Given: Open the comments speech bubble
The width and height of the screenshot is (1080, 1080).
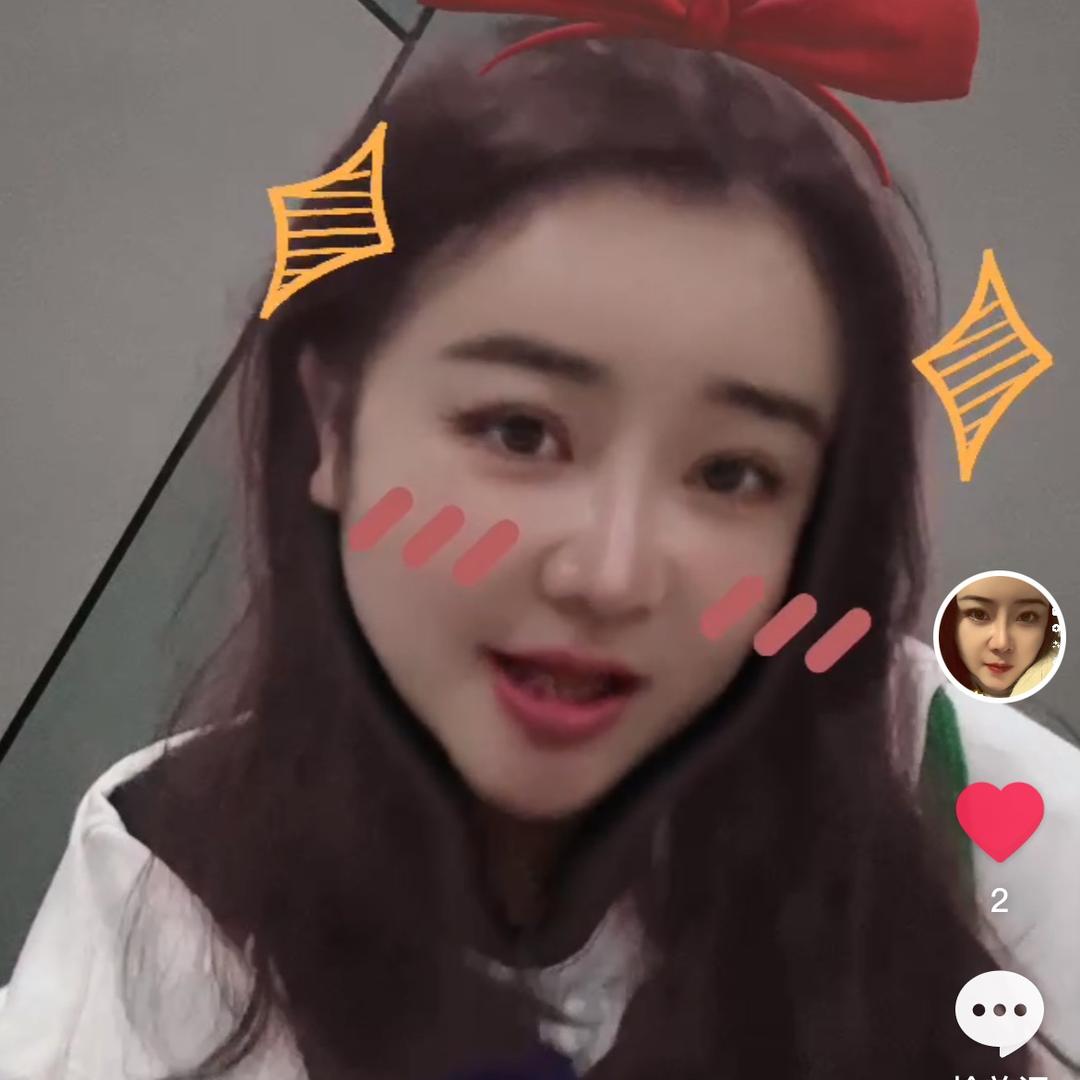Looking at the screenshot, I should click(999, 1010).
